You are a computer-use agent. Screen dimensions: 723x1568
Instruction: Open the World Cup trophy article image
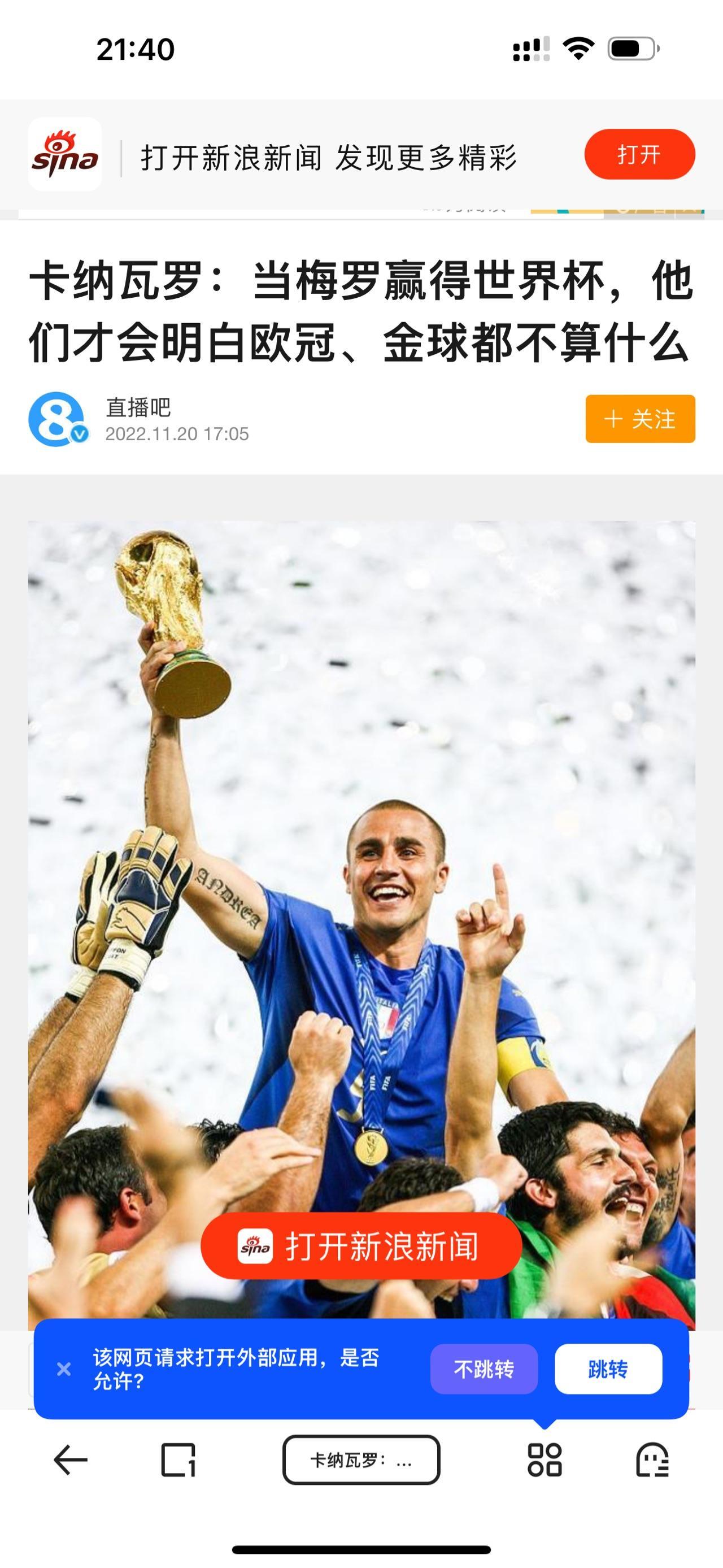(361, 852)
